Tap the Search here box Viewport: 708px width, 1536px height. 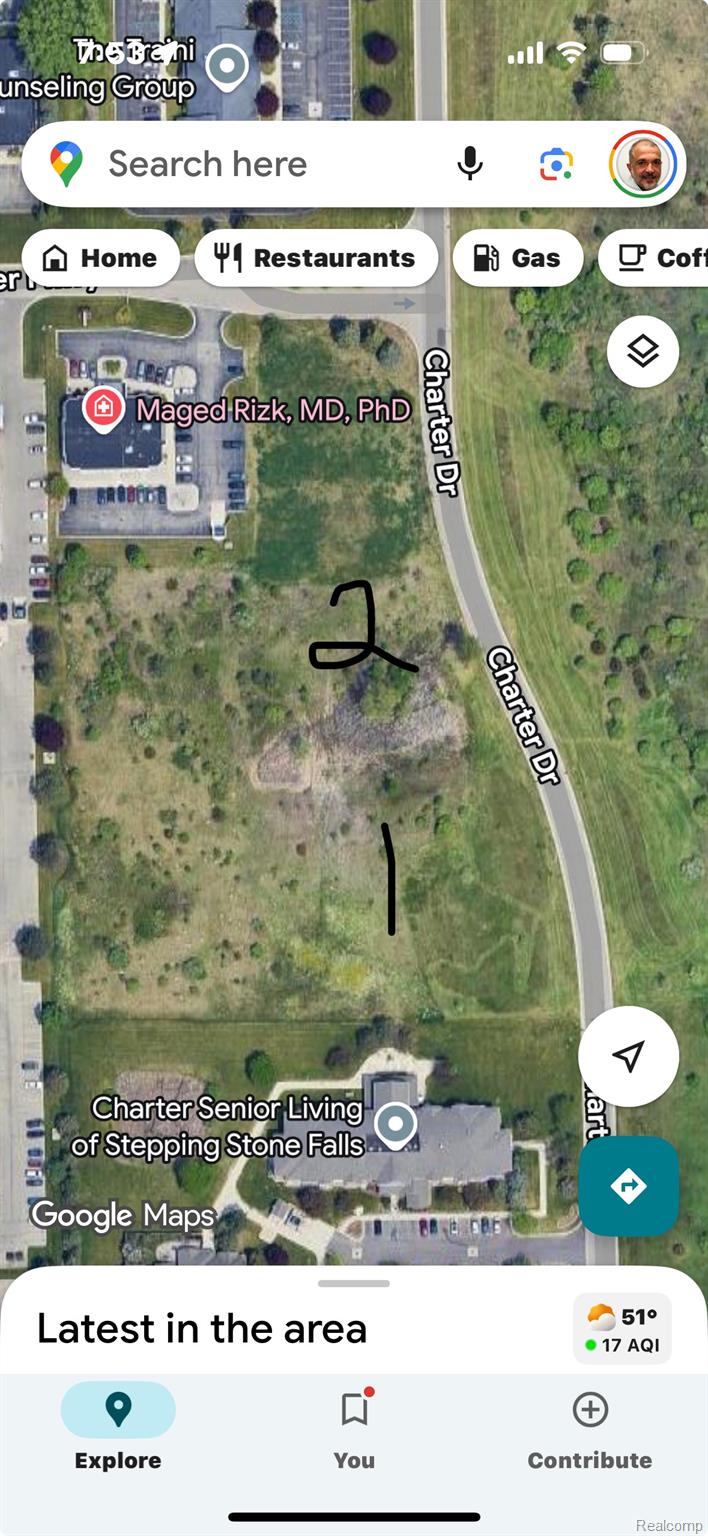point(260,164)
